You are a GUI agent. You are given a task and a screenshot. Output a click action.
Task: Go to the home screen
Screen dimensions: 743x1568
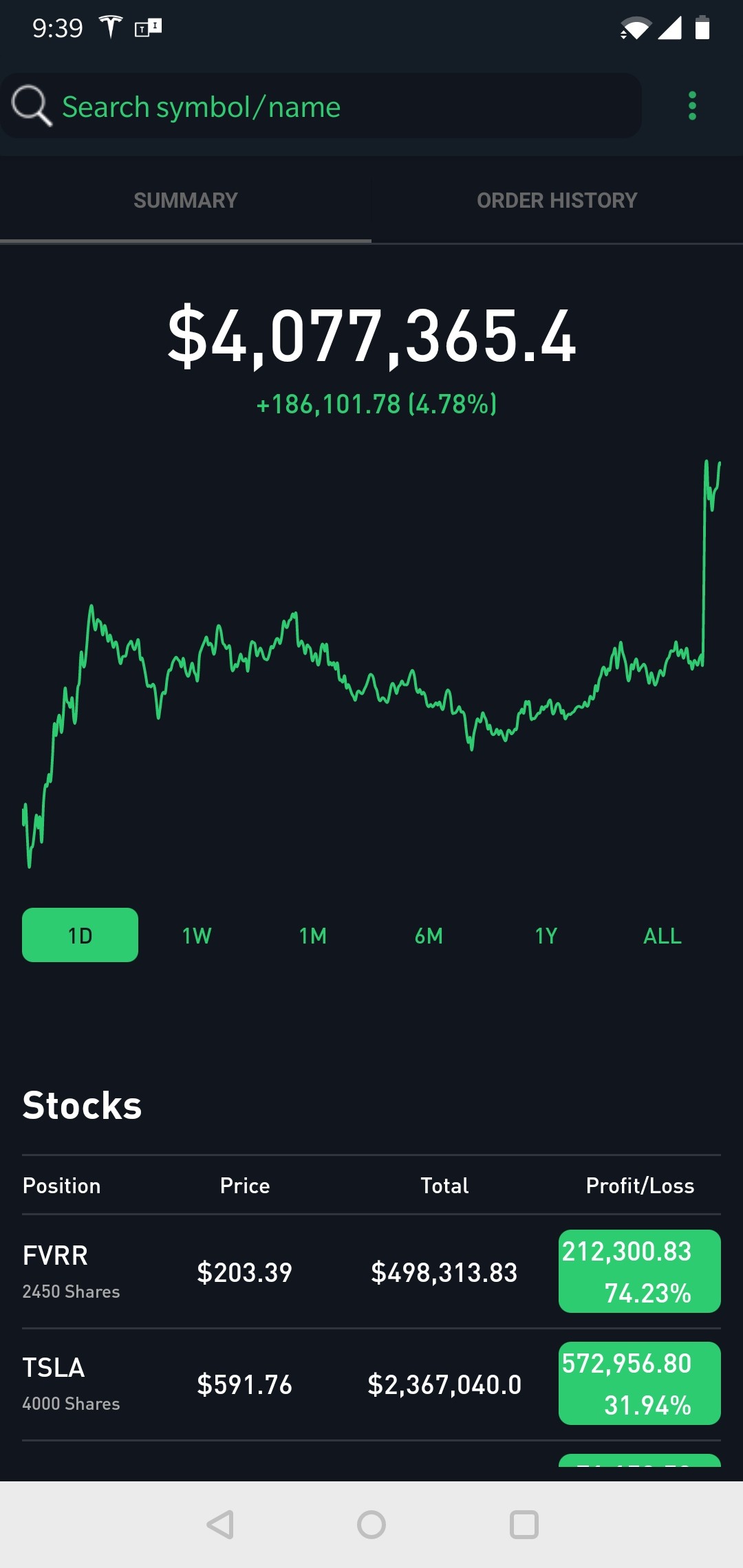(371, 1525)
